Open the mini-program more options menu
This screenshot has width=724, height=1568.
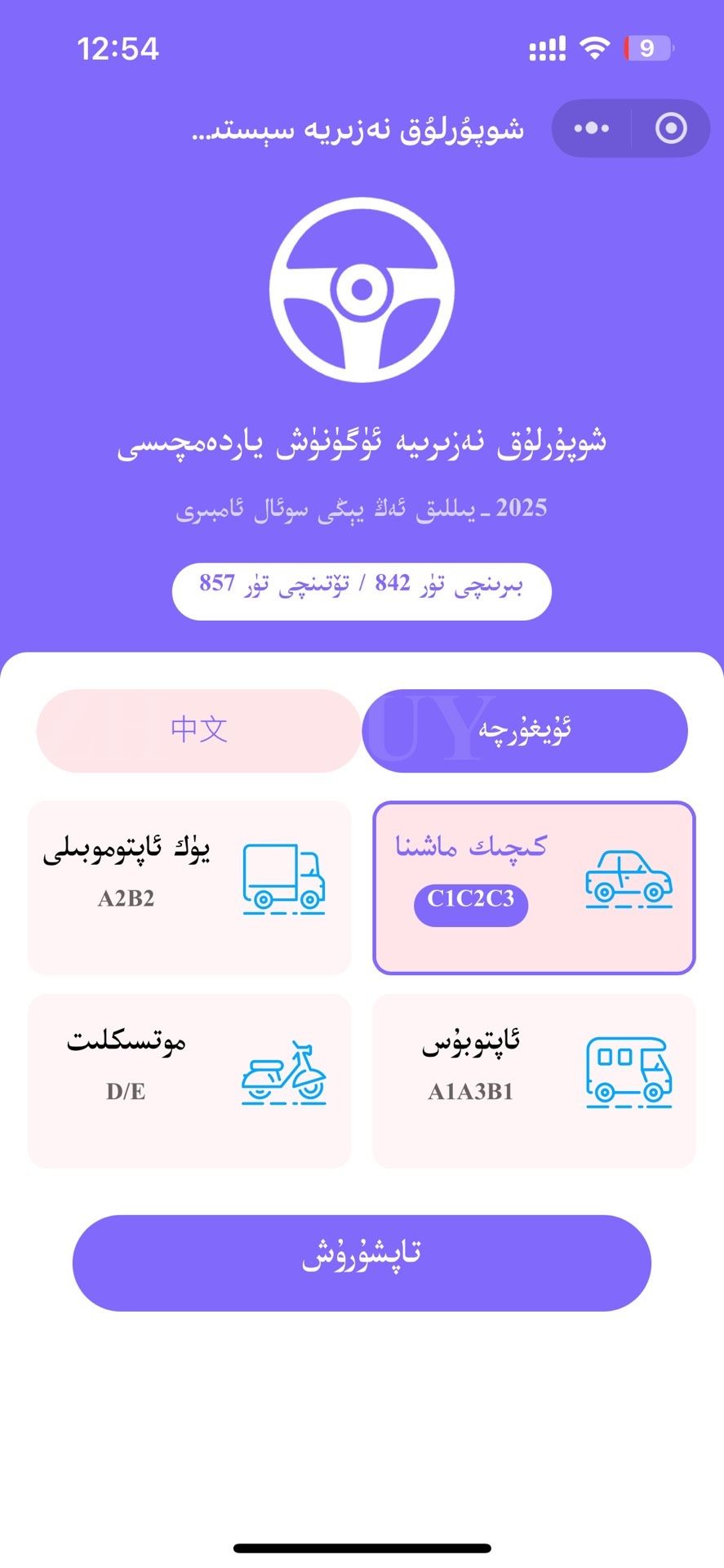(592, 128)
